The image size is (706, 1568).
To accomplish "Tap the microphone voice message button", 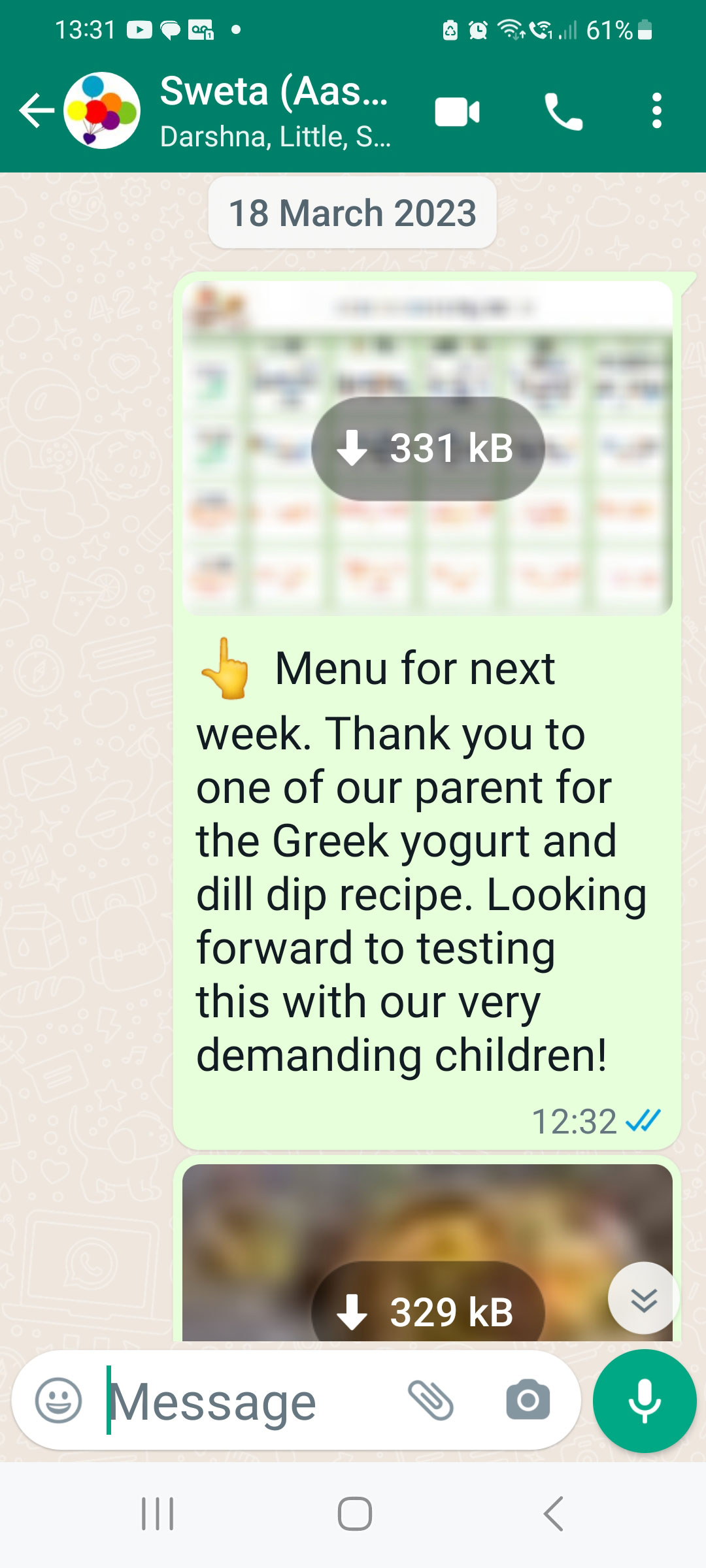I will [645, 1401].
